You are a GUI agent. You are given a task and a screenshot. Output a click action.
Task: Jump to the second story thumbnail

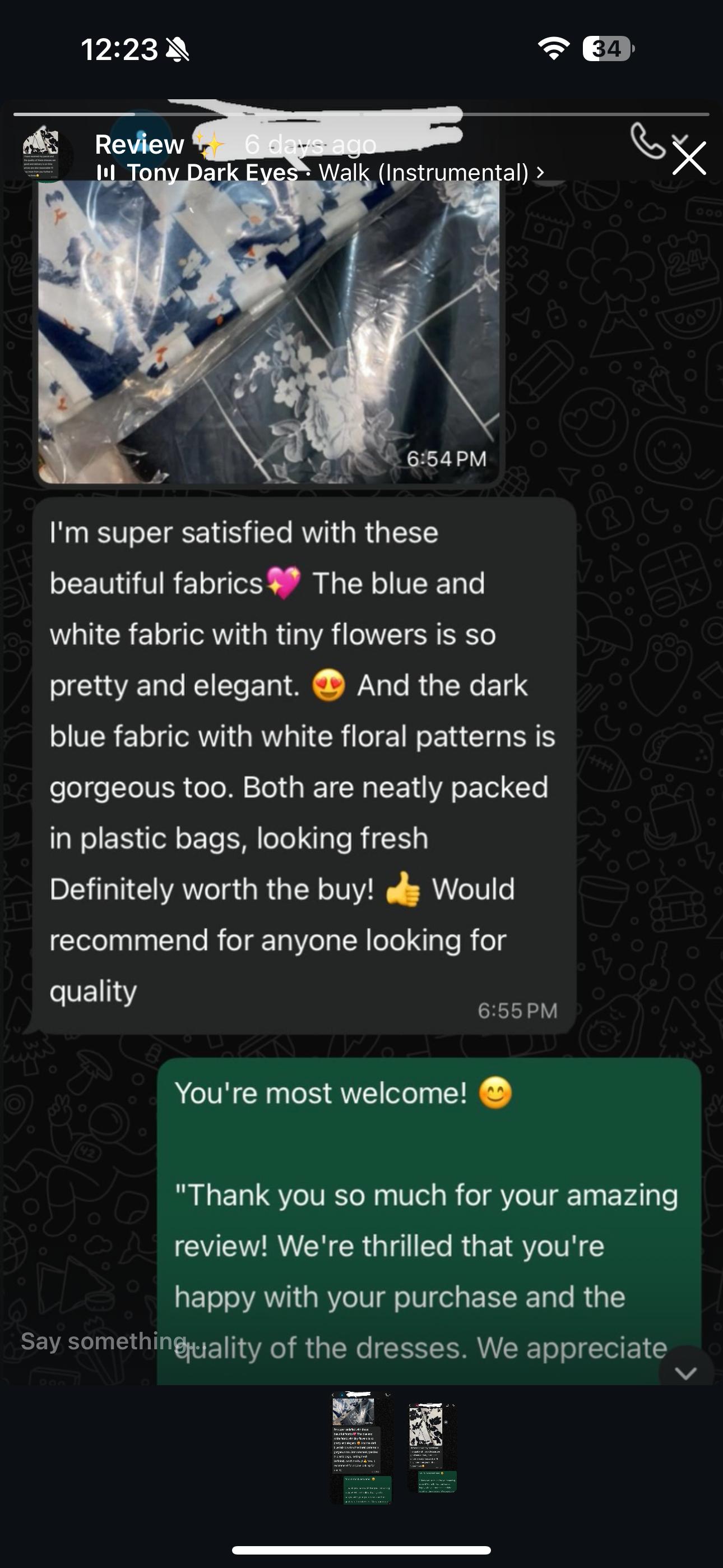click(x=432, y=1447)
